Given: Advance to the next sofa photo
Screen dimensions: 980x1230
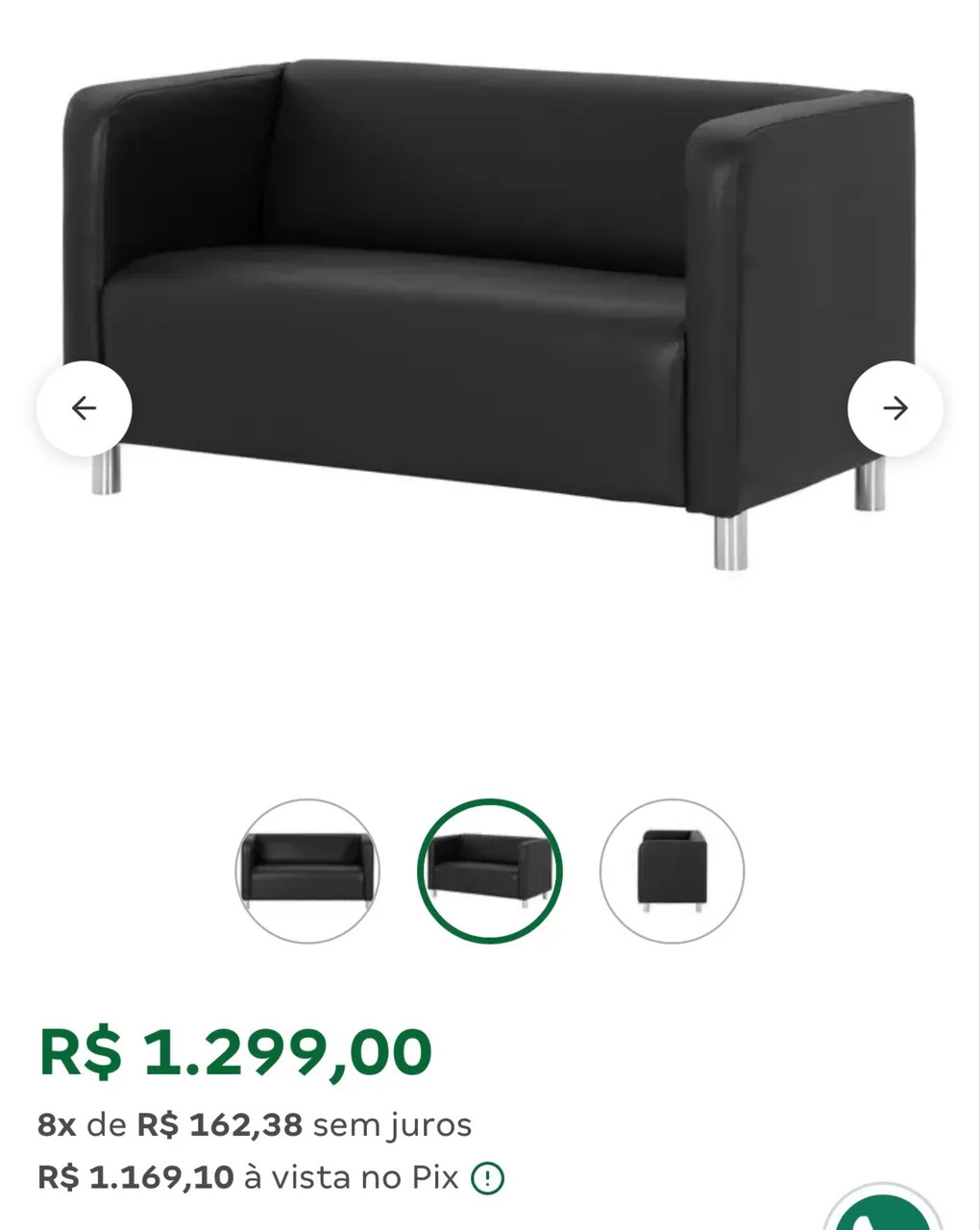Looking at the screenshot, I should pos(895,408).
